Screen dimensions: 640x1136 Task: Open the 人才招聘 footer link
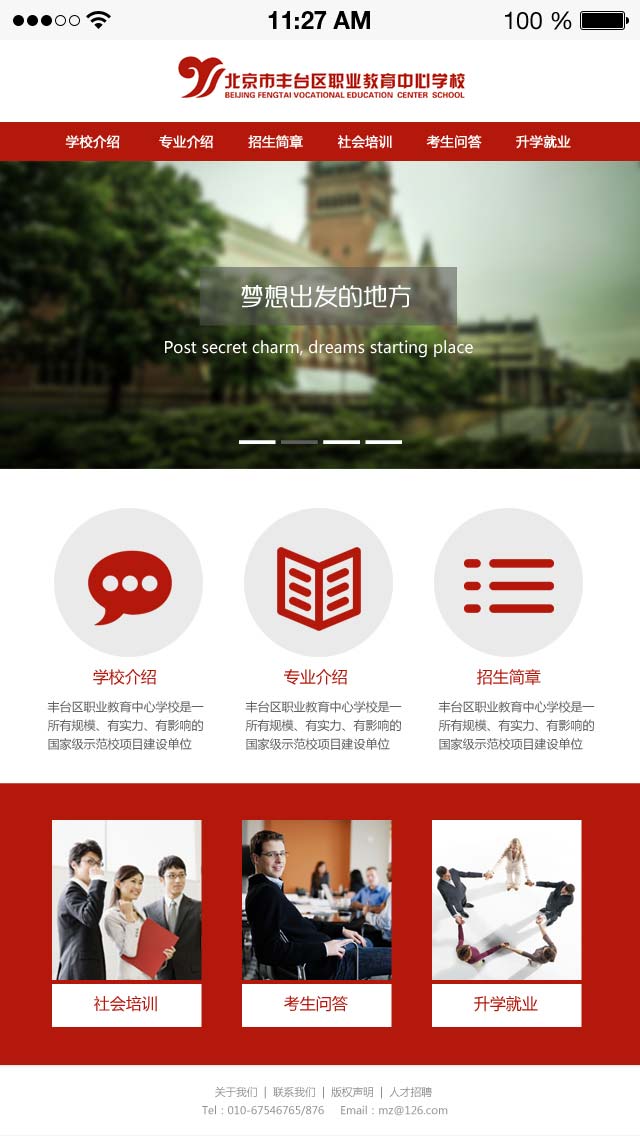(410, 1092)
